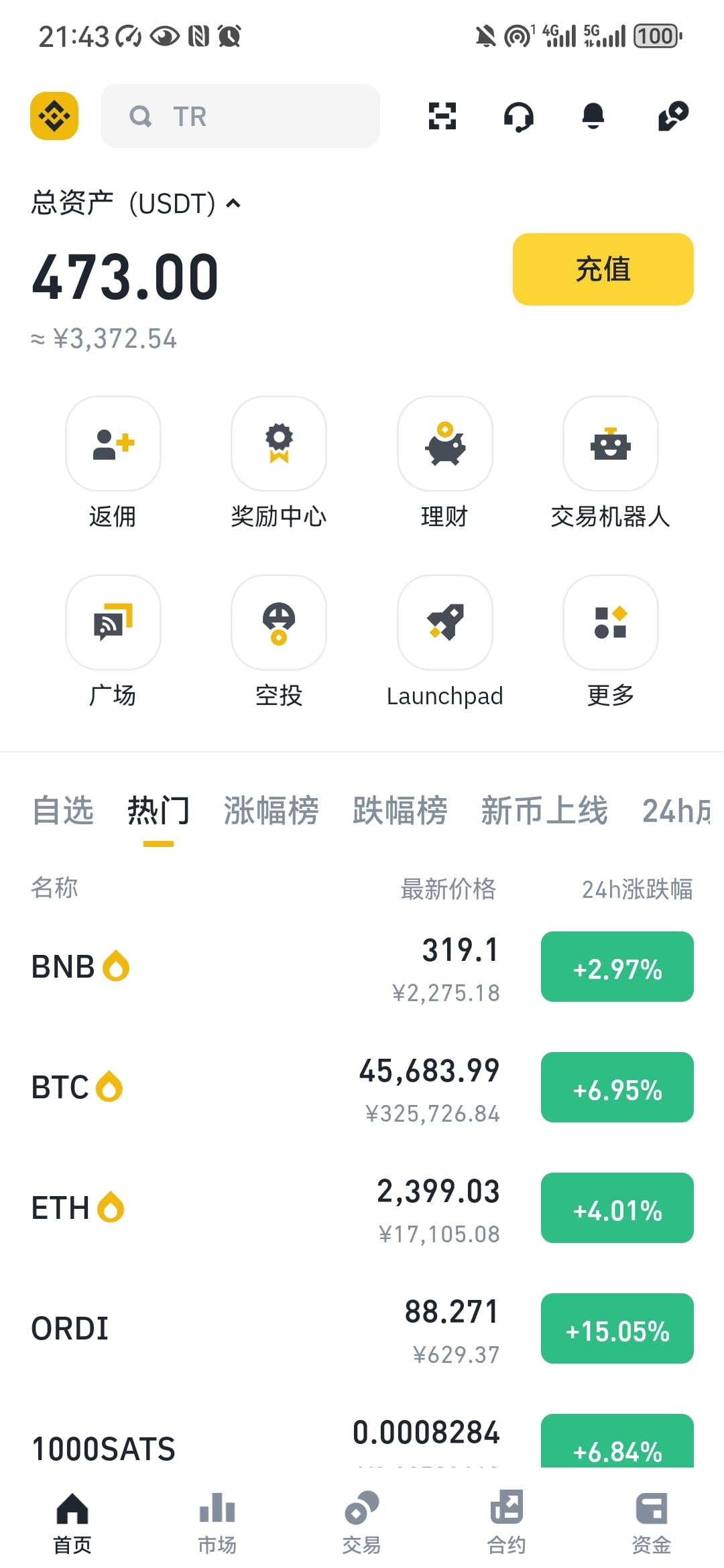
Task: Open the BTC market row
Action: 362,1087
